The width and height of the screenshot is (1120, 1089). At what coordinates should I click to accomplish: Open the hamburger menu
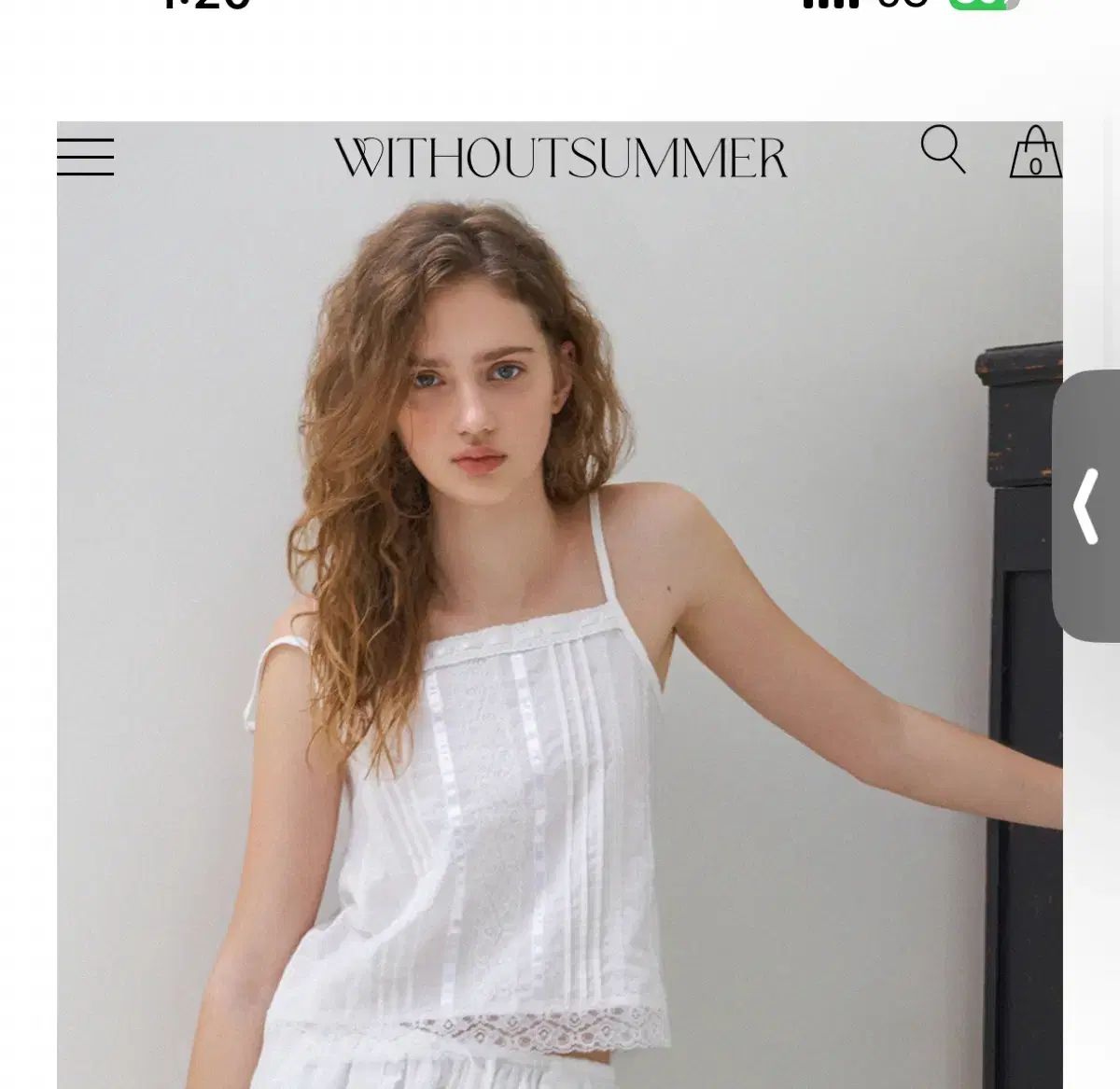(85, 157)
